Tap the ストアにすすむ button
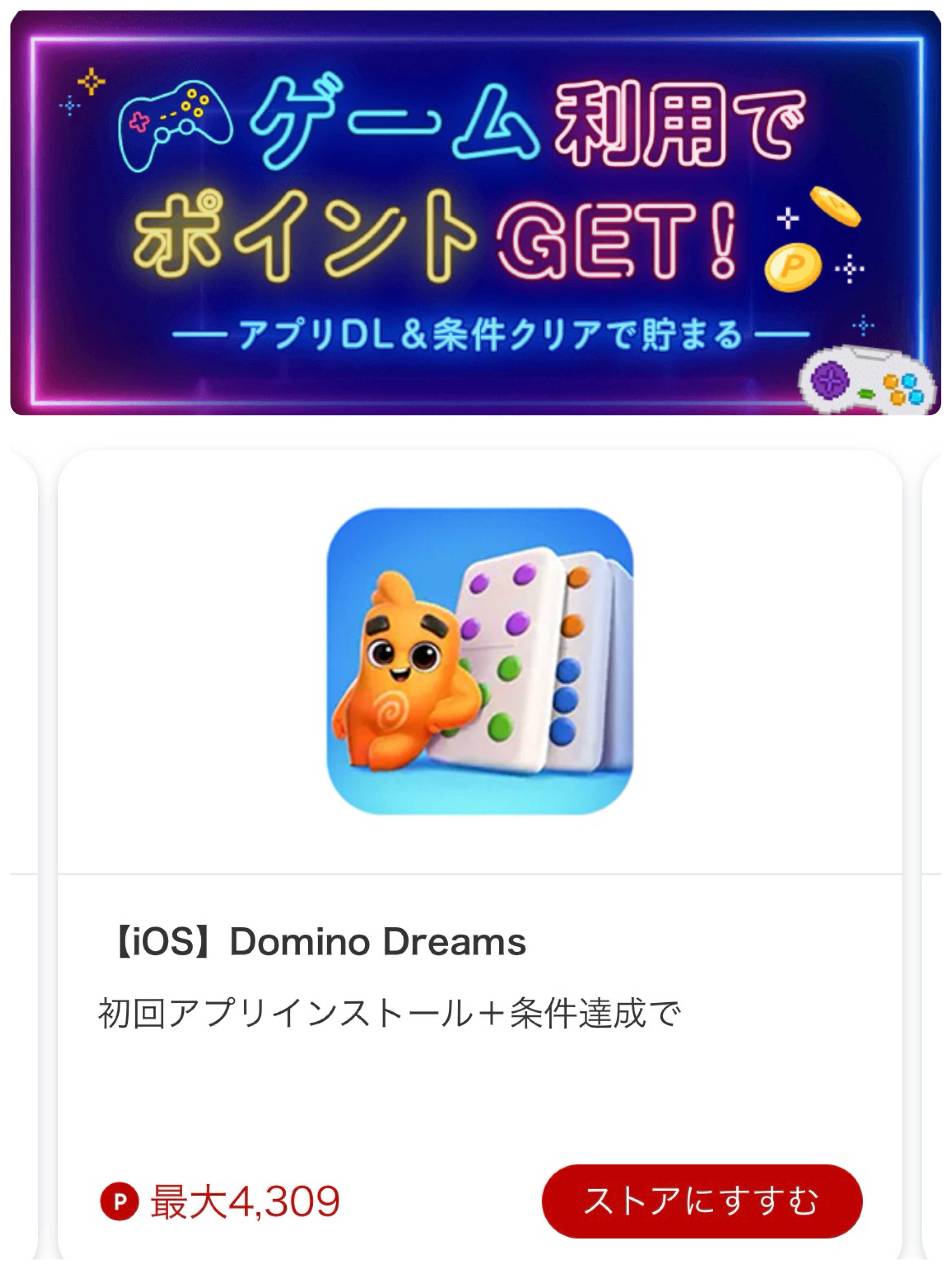 click(x=701, y=1201)
